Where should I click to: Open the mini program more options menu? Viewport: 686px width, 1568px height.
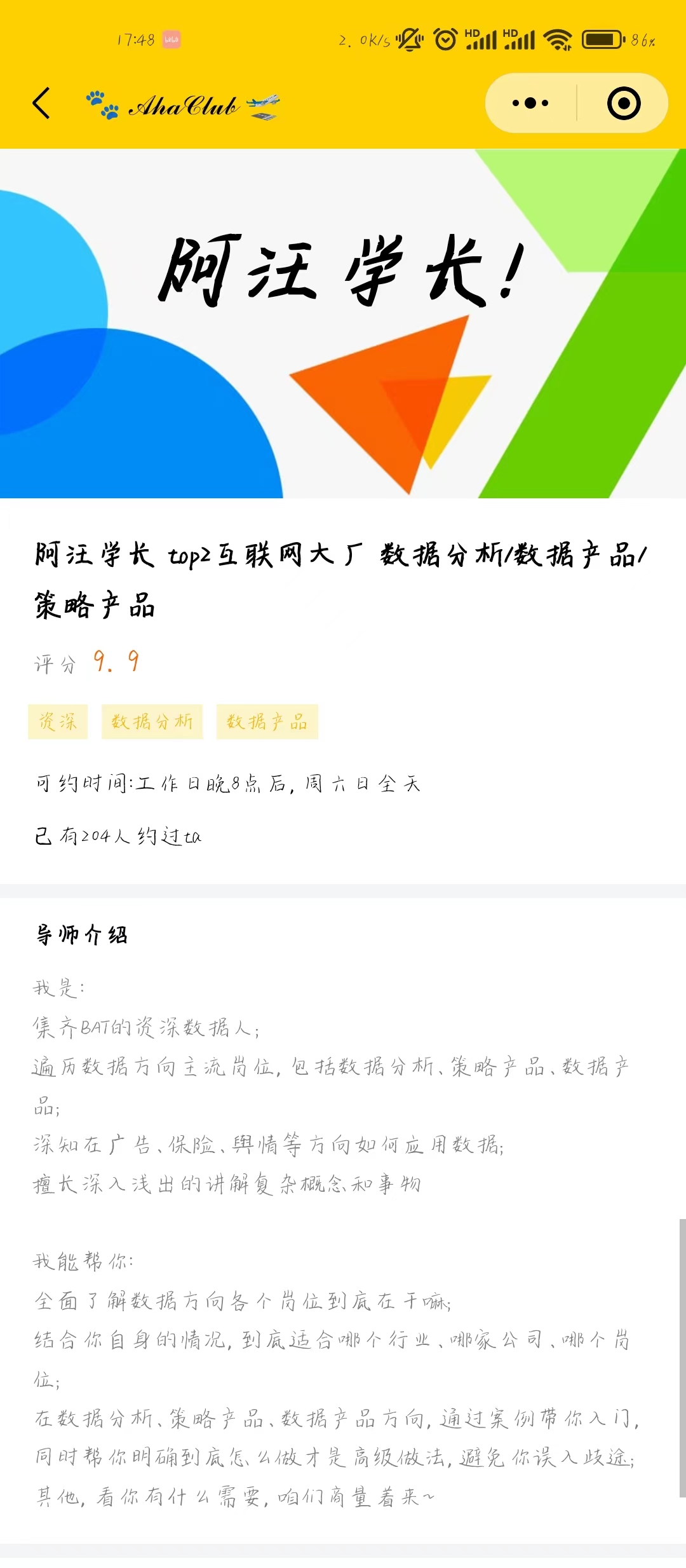click(x=530, y=104)
